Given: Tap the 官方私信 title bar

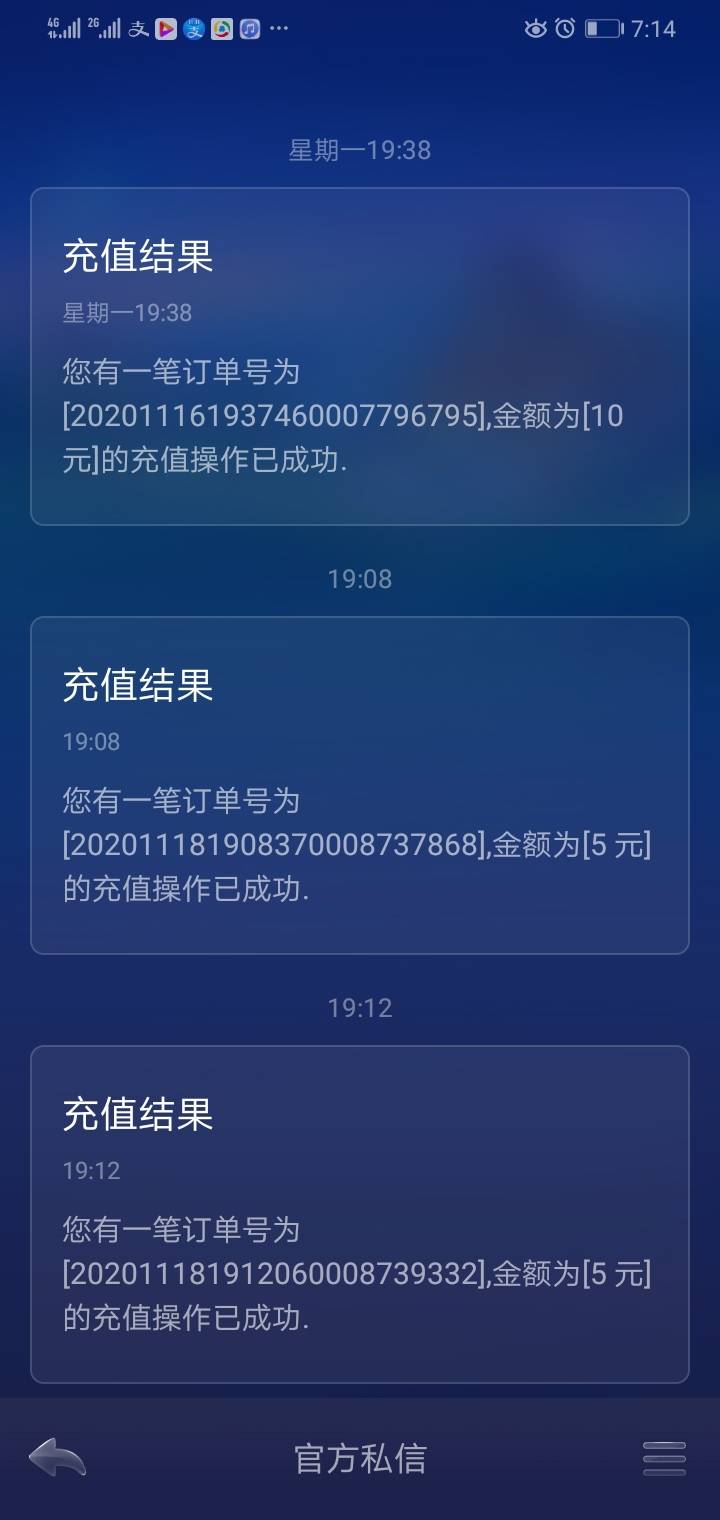Looking at the screenshot, I should click(360, 1458).
